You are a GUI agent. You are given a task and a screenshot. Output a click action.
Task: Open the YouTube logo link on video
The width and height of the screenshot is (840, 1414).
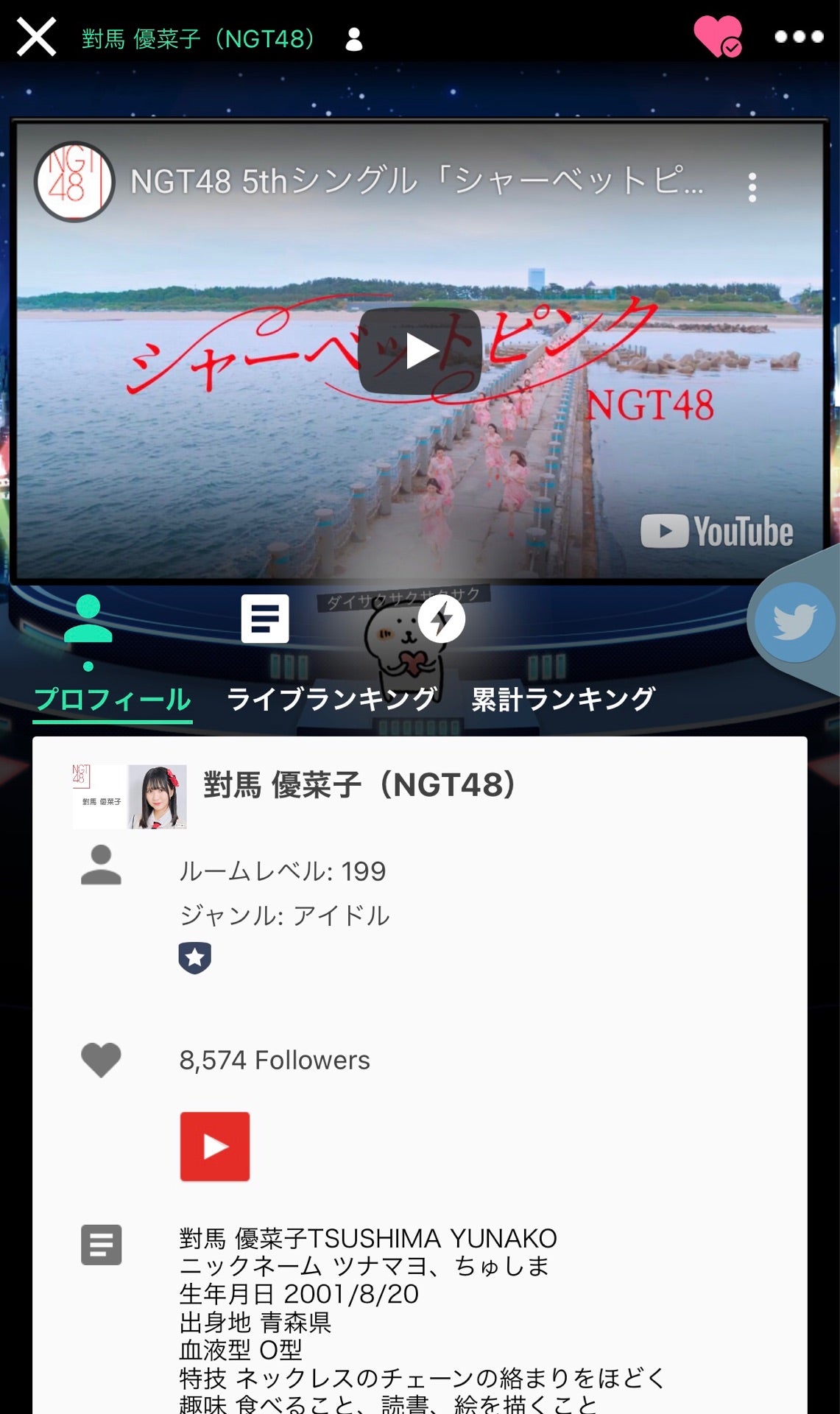pyautogui.click(x=717, y=531)
